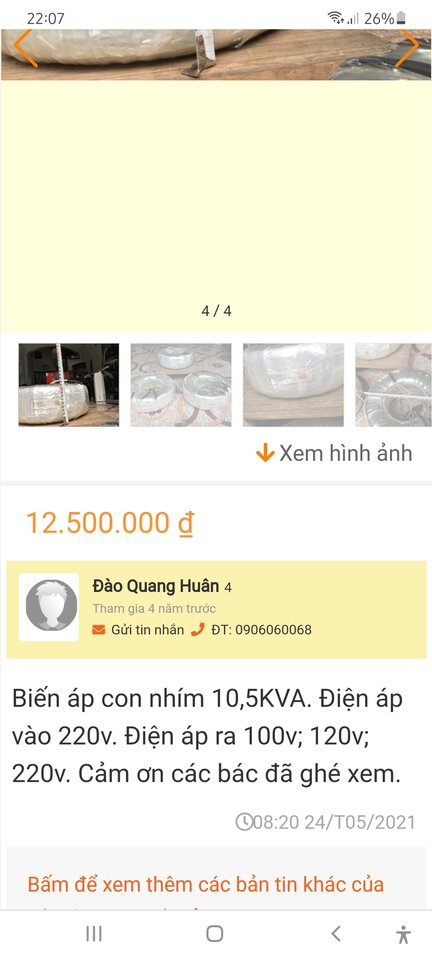Screen dimensions: 432x960
Task: Open recent apps from navigation bar
Action: (x=94, y=934)
